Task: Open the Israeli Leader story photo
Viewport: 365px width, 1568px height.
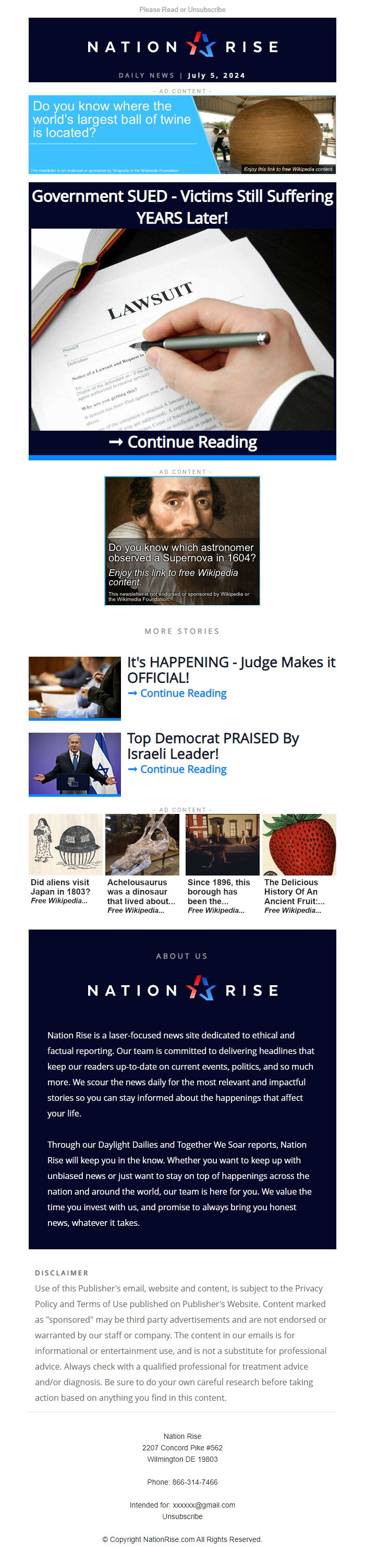Action: click(75, 763)
